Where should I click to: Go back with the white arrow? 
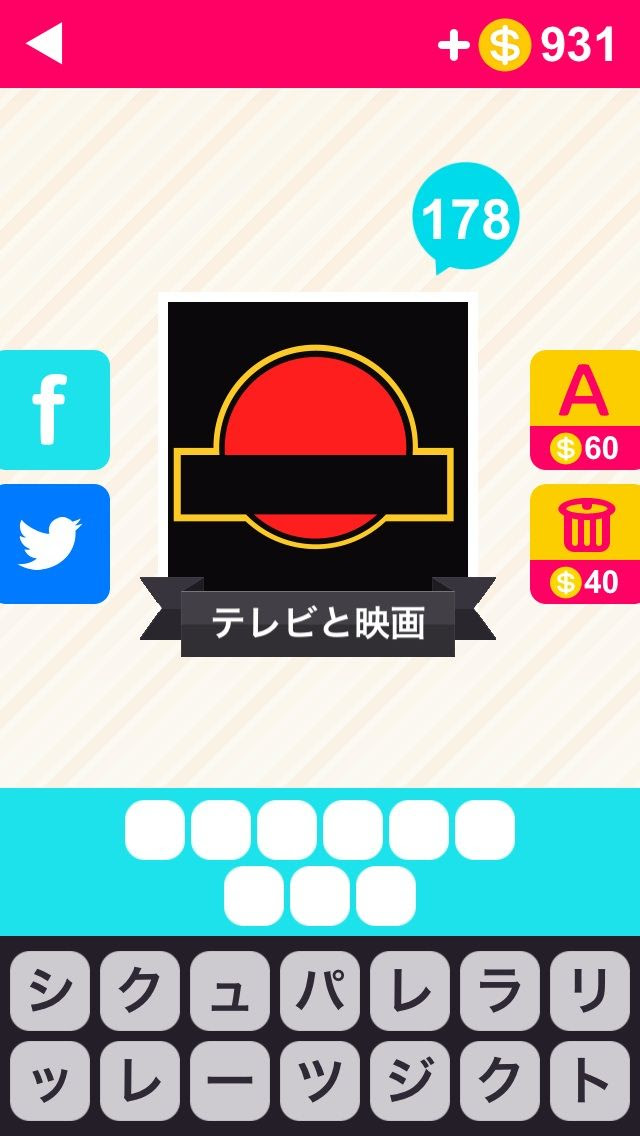[45, 44]
